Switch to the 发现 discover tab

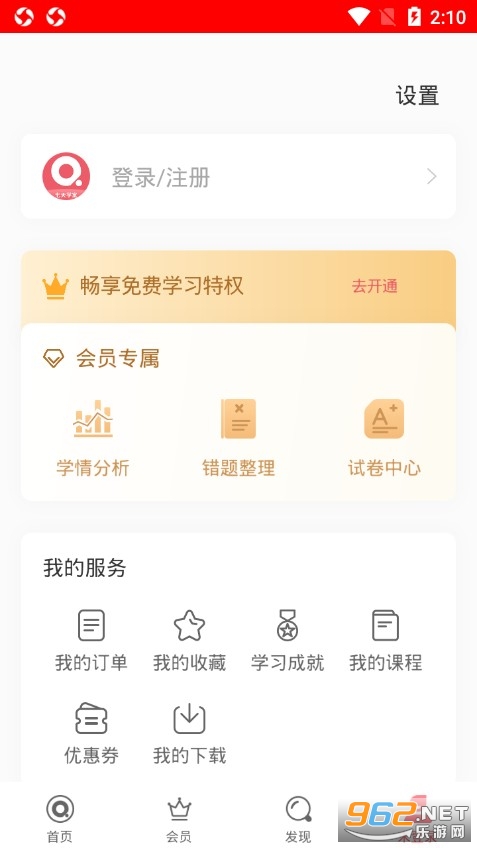pyautogui.click(x=298, y=819)
